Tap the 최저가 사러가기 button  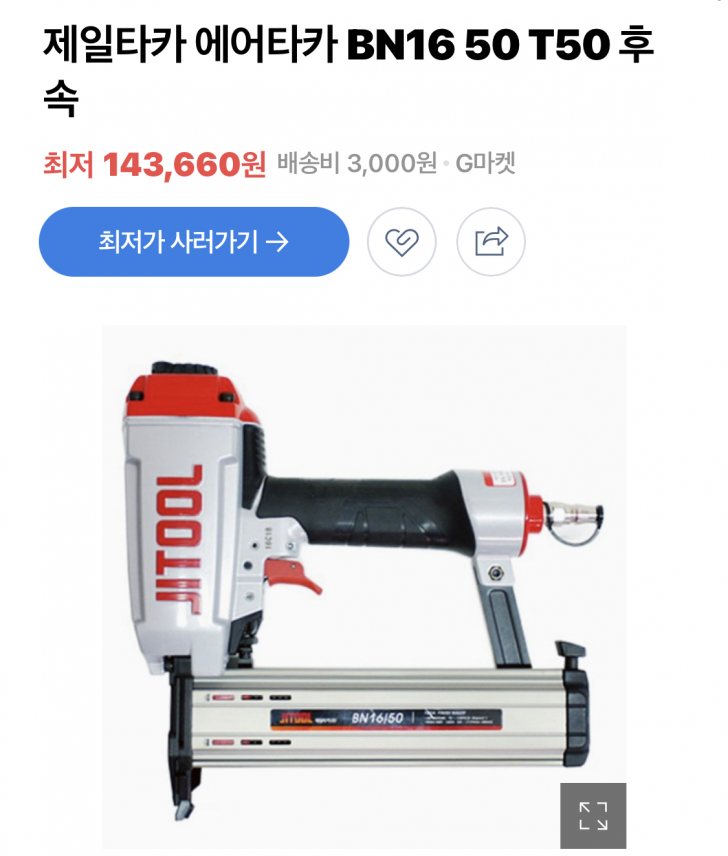point(194,242)
